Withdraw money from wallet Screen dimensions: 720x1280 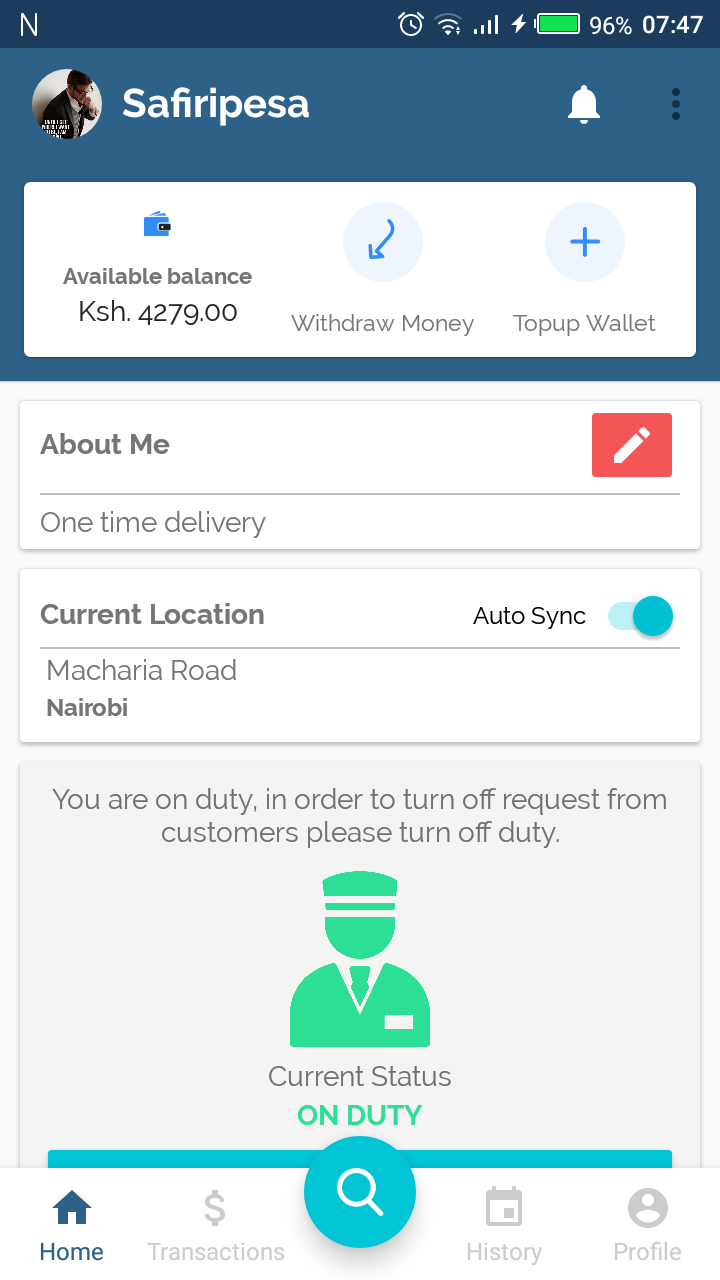(382, 243)
